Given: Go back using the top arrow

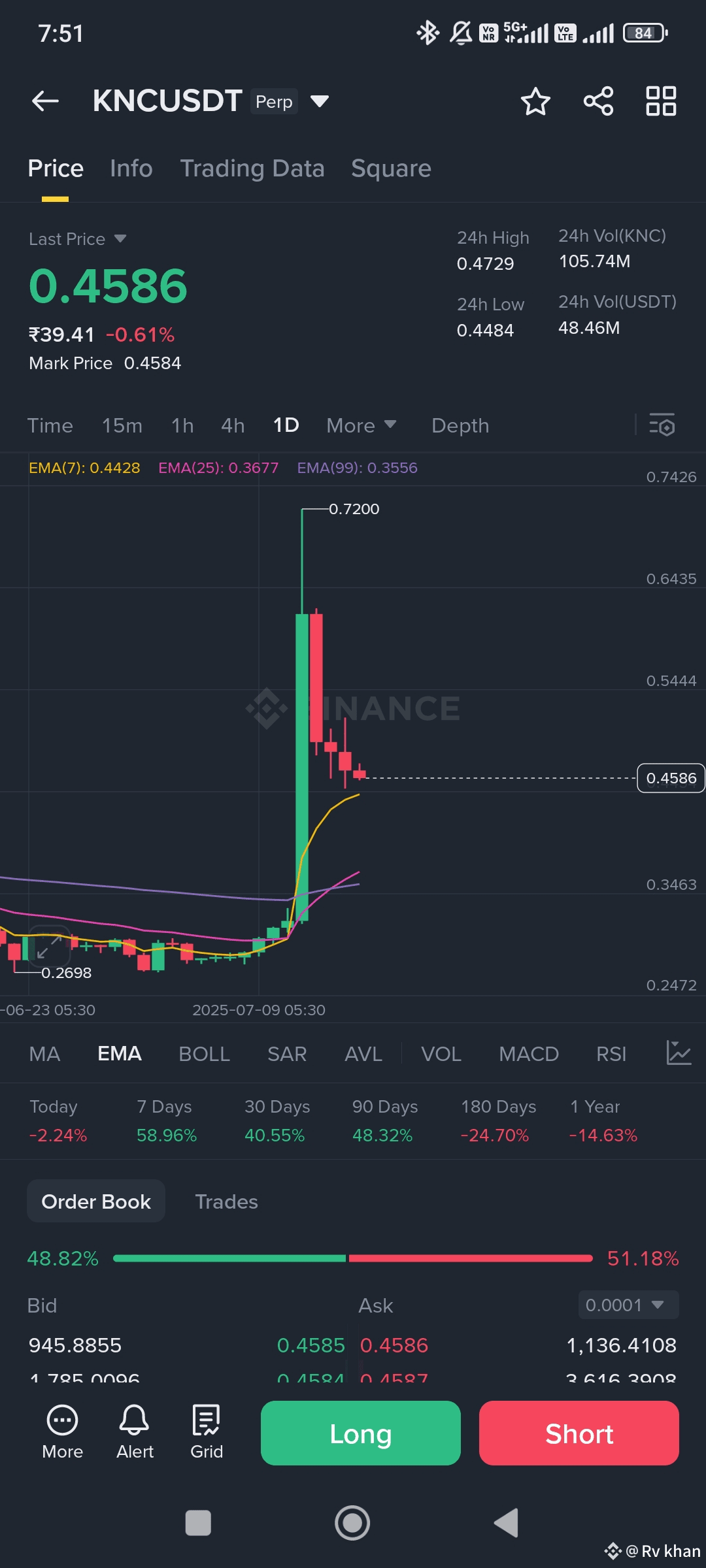Looking at the screenshot, I should click(45, 101).
